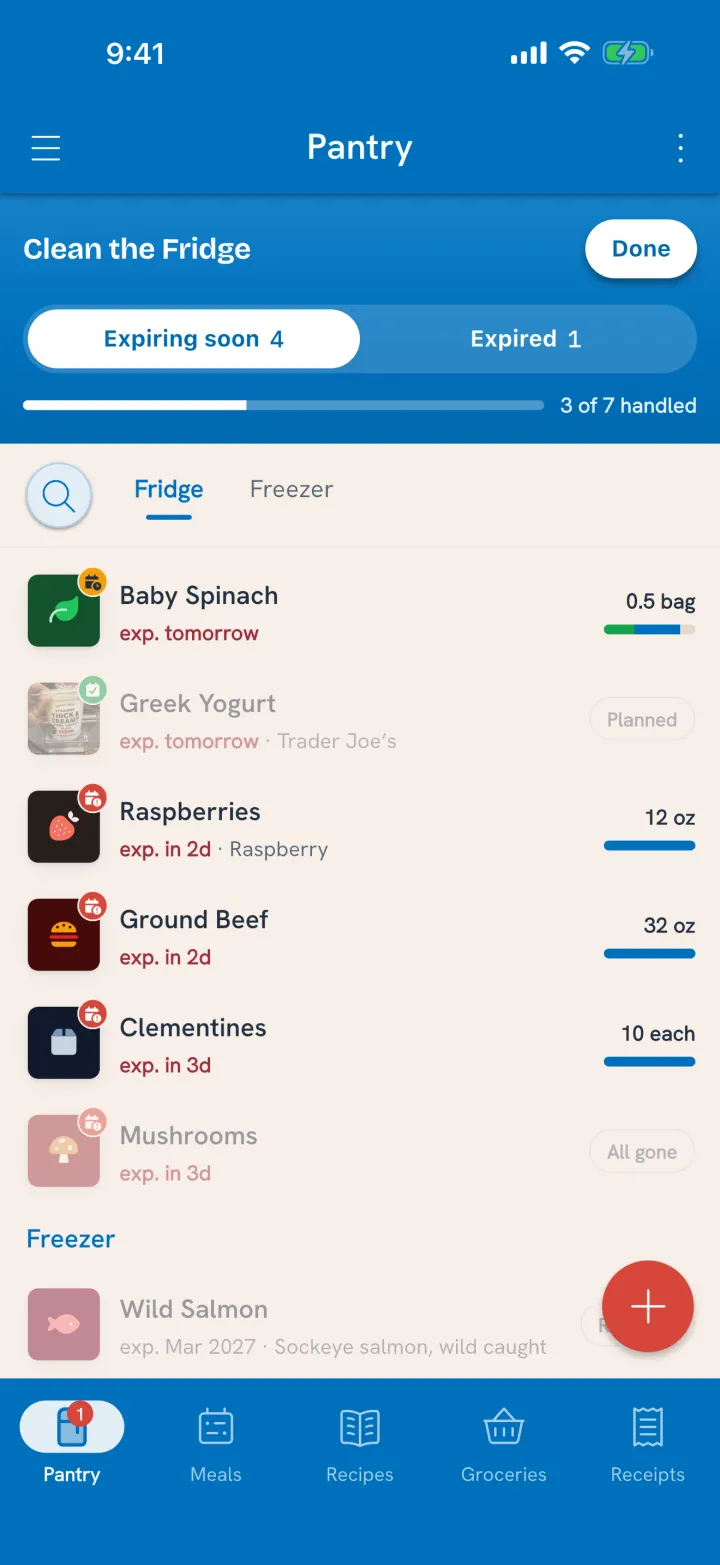Screen dimensions: 720x1565
Task: Open the Mushrooms item
Action: coord(360,1151)
